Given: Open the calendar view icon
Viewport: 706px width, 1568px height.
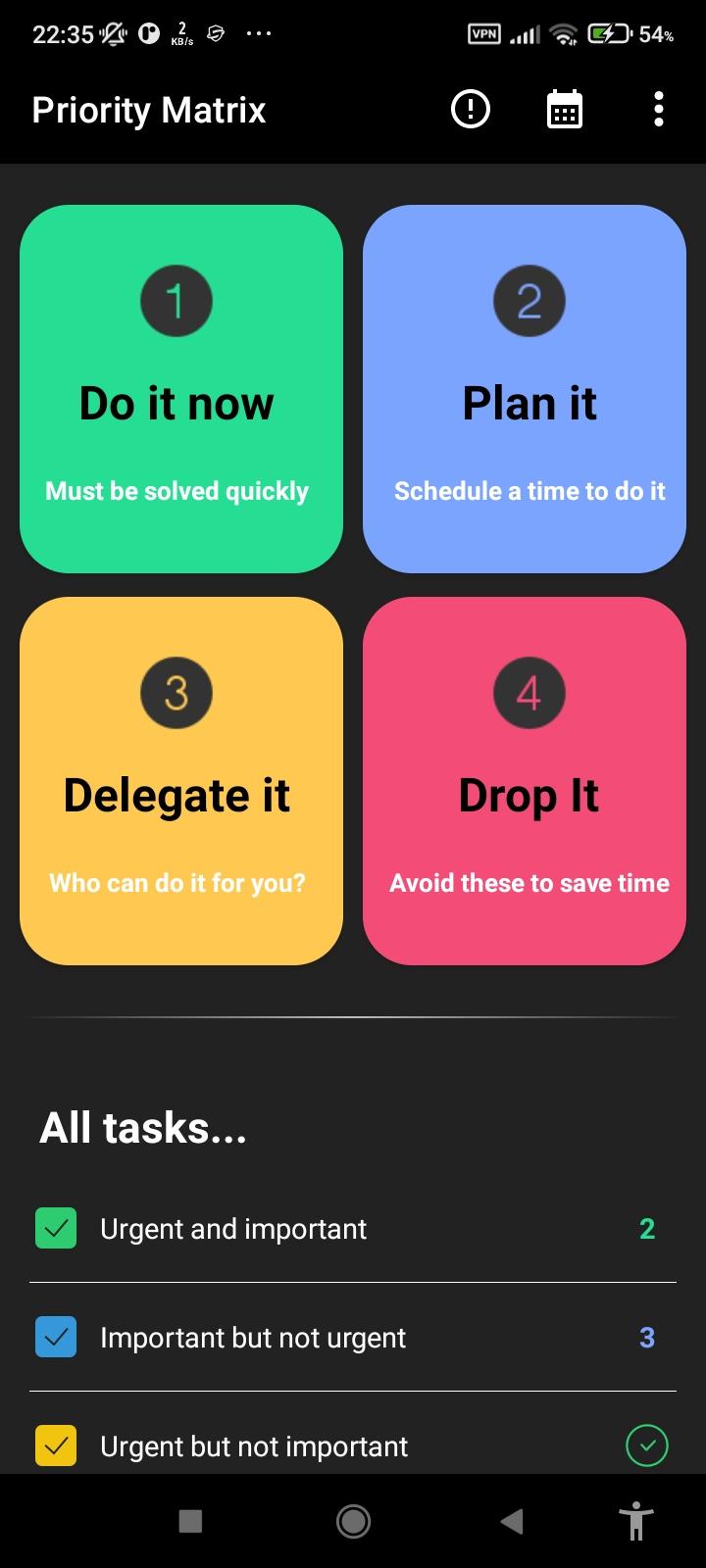Looking at the screenshot, I should pyautogui.click(x=564, y=109).
